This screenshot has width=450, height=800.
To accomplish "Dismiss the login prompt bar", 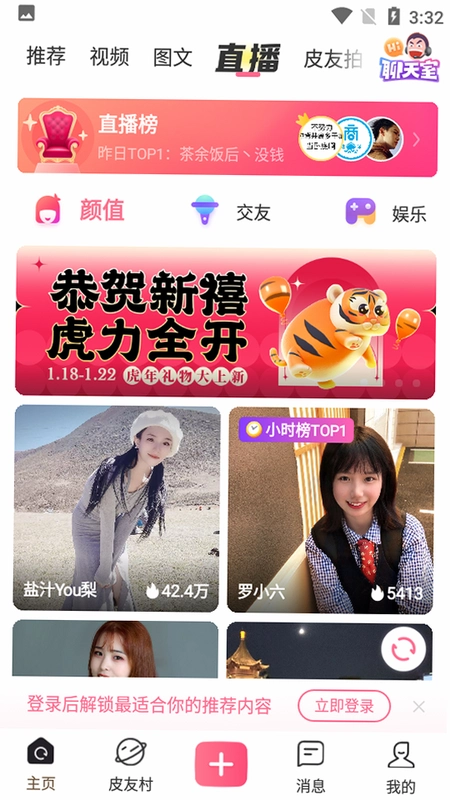I will (419, 707).
